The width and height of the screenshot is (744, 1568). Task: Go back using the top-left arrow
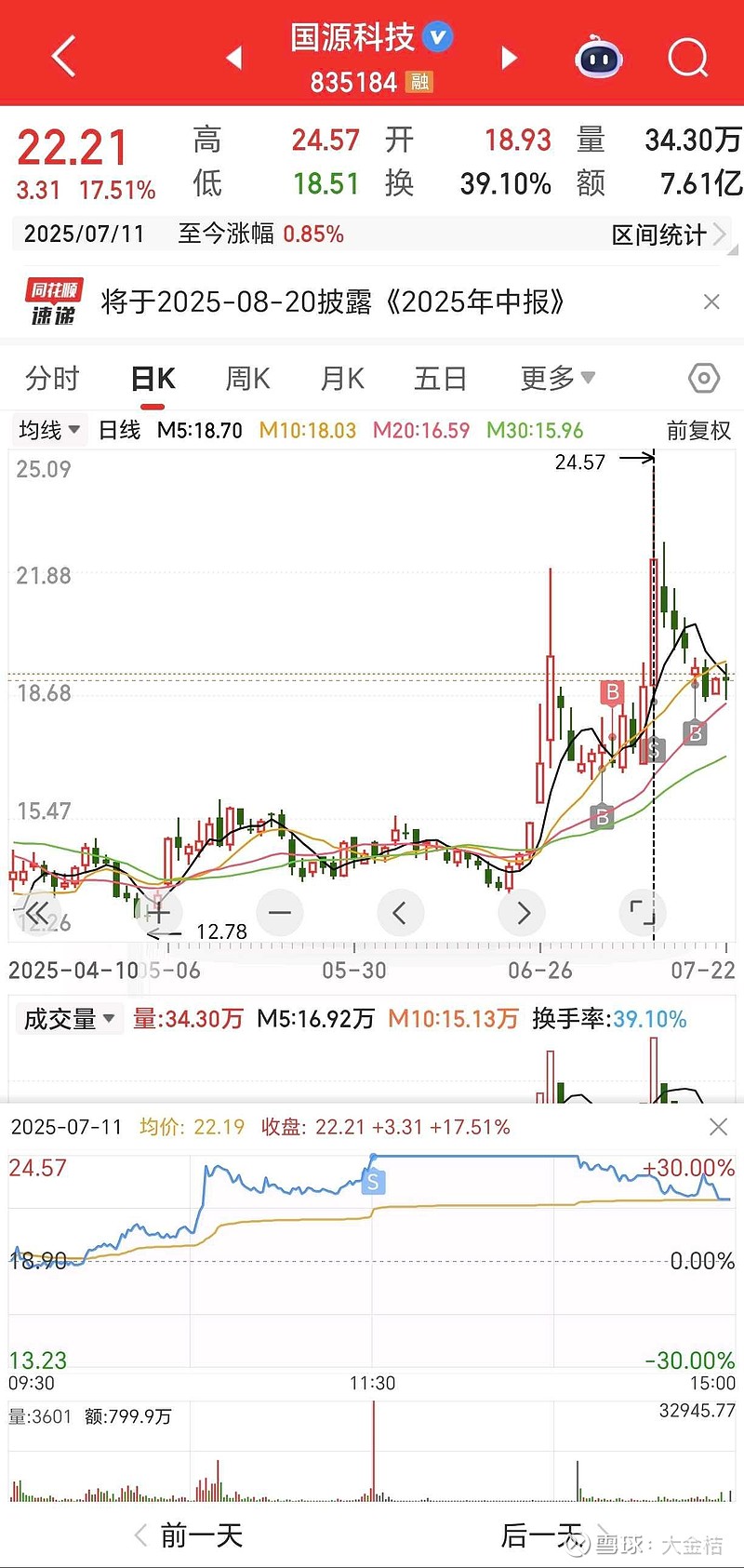click(63, 57)
